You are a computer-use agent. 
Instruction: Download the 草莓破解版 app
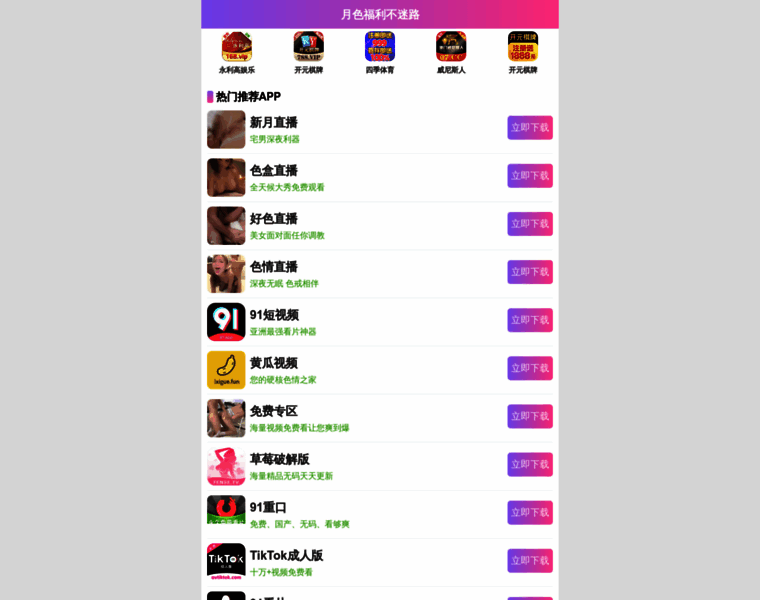[x=529, y=464]
